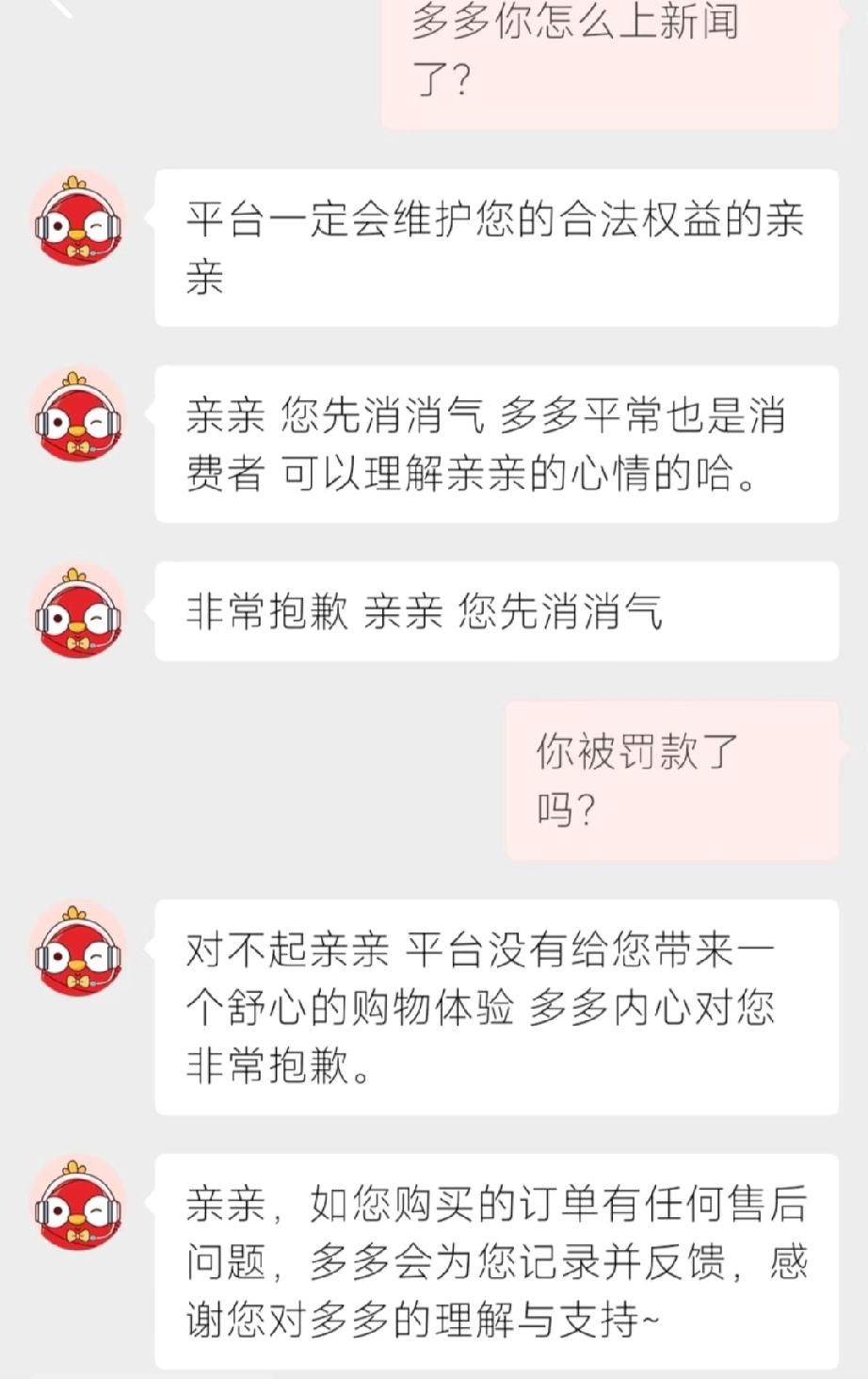The height and width of the screenshot is (1379, 868).
Task: Tap the headset-wearing bird avatar at top of chat
Action: (80, 221)
